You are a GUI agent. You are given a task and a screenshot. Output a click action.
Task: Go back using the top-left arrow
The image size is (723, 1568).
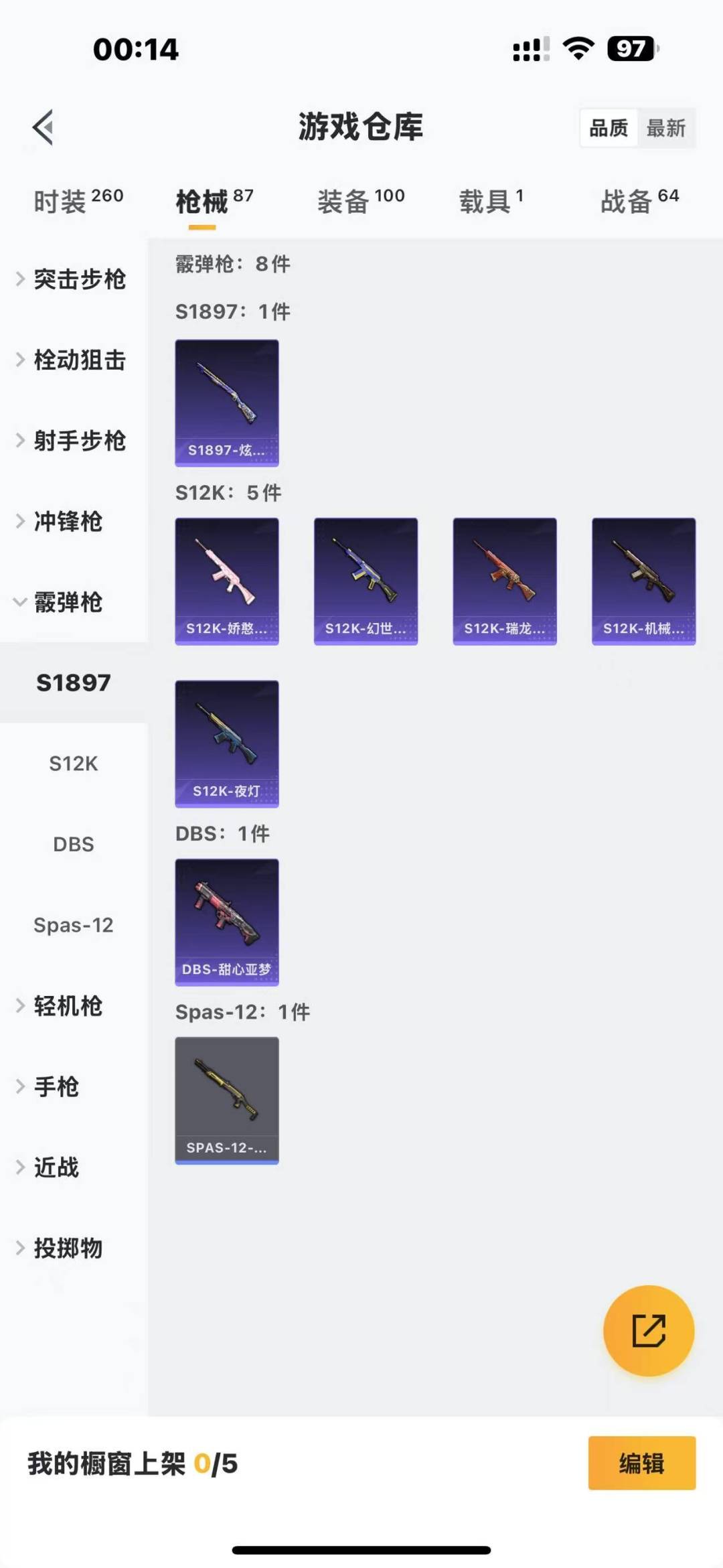pyautogui.click(x=44, y=127)
